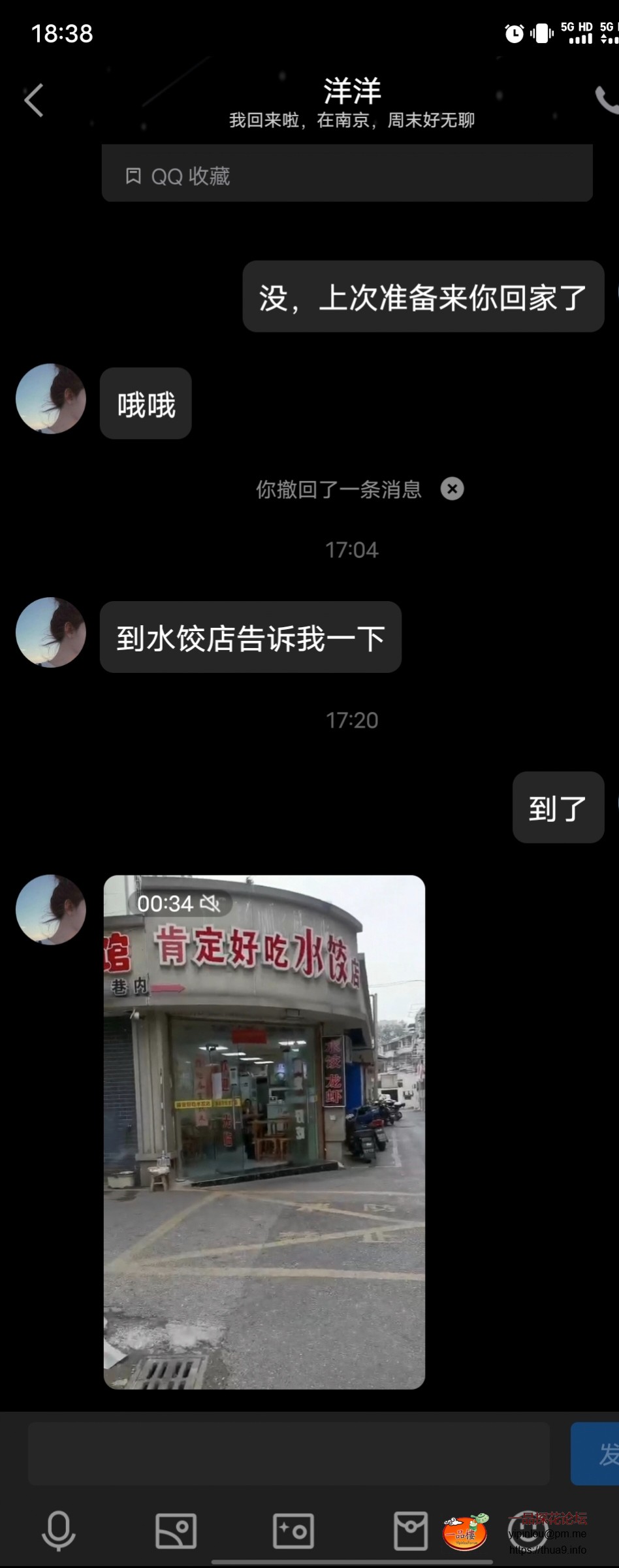Image resolution: width=619 pixels, height=1568 pixels.
Task: Dismiss the recalled message notice
Action: click(x=452, y=489)
